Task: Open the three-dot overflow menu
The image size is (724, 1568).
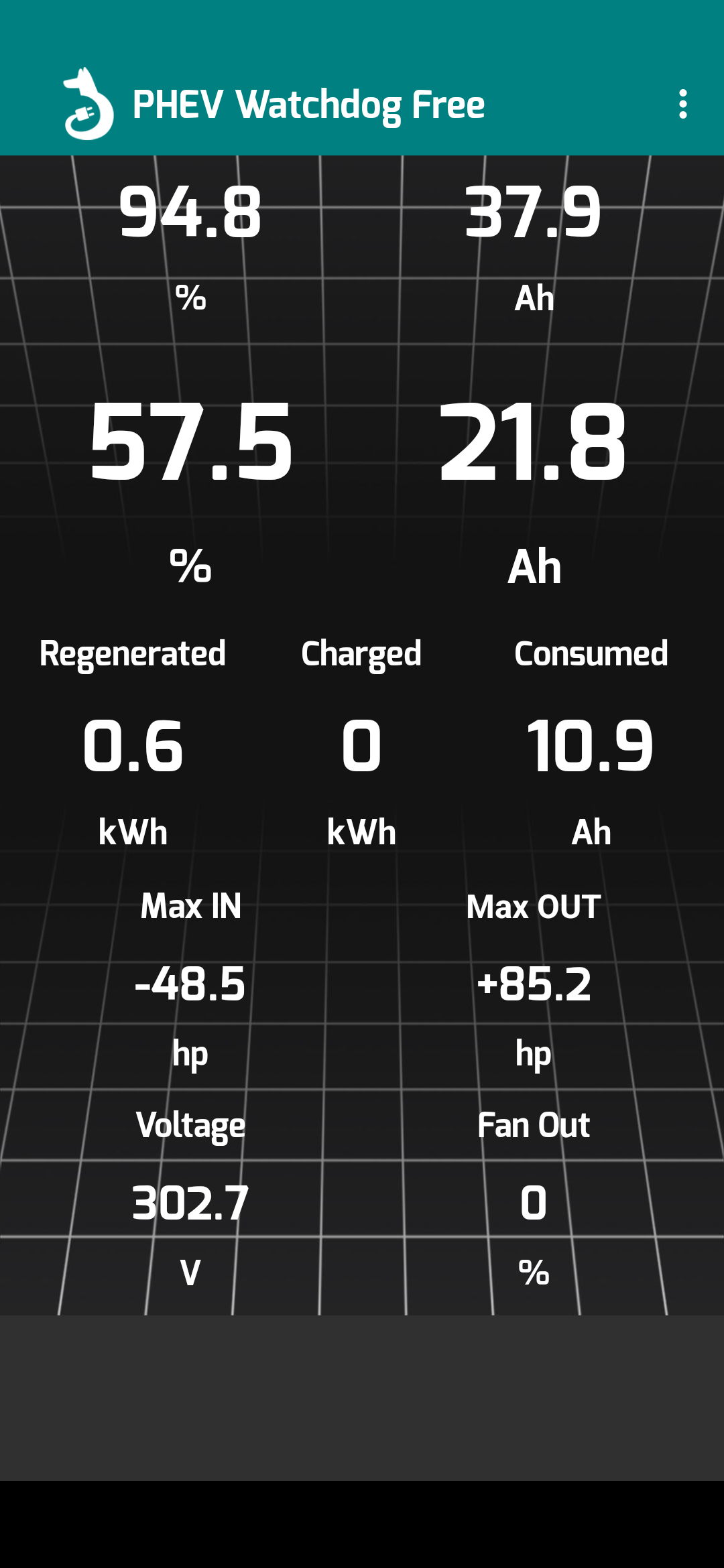Action: point(682,105)
